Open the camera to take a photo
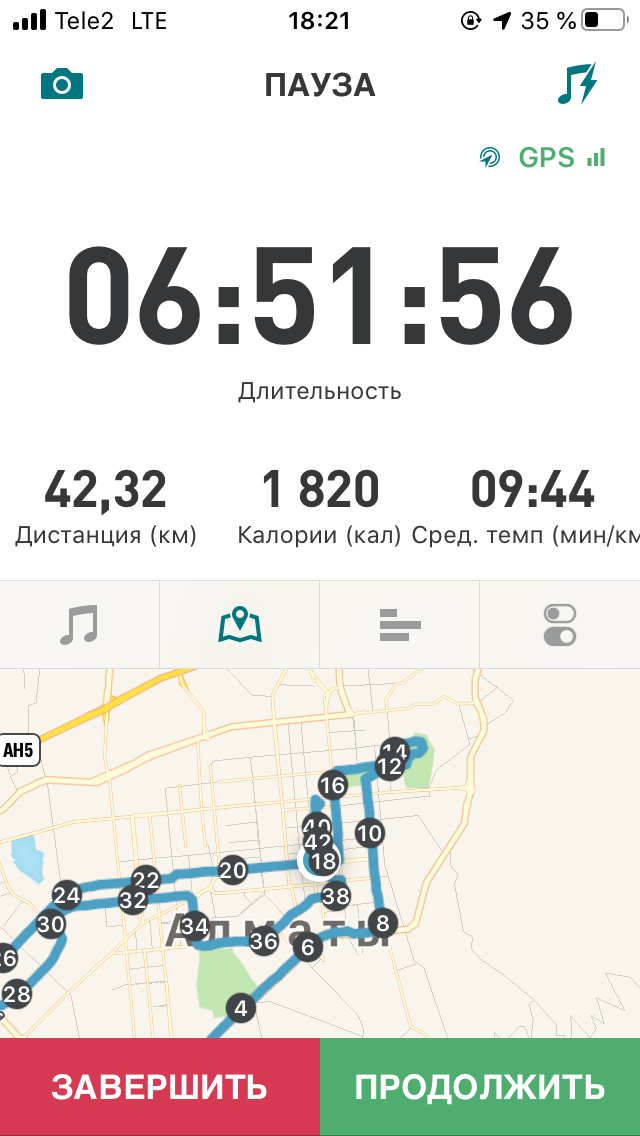 pyautogui.click(x=62, y=84)
